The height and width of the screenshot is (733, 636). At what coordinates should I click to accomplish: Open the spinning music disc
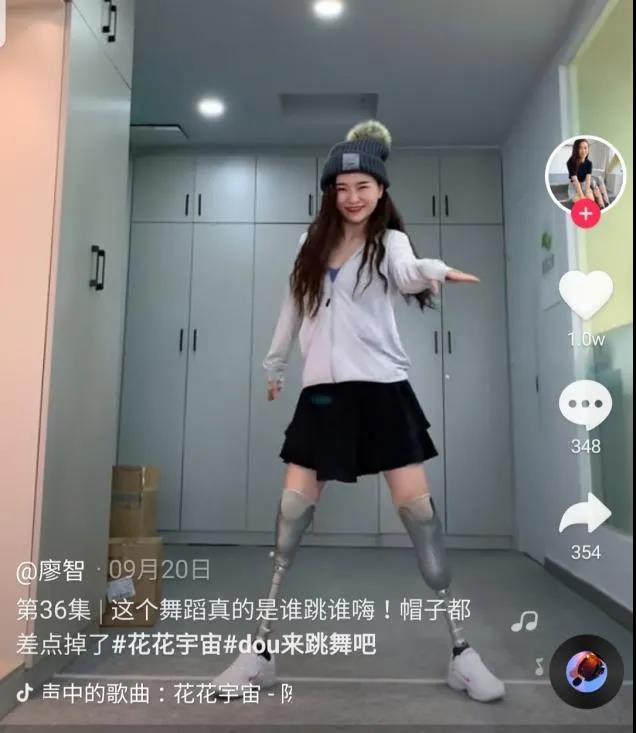click(x=586, y=671)
